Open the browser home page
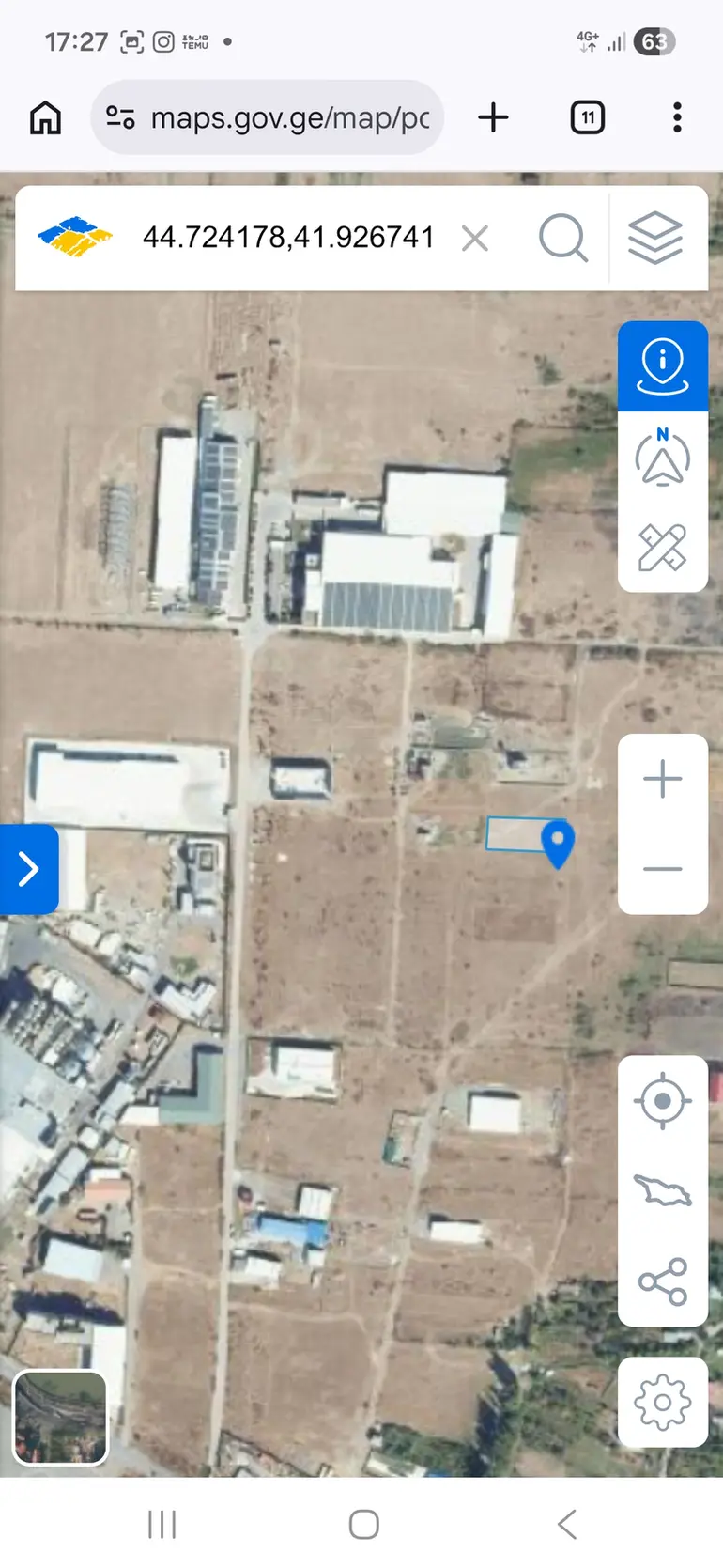Viewport: 723px width, 1568px height. tap(45, 118)
